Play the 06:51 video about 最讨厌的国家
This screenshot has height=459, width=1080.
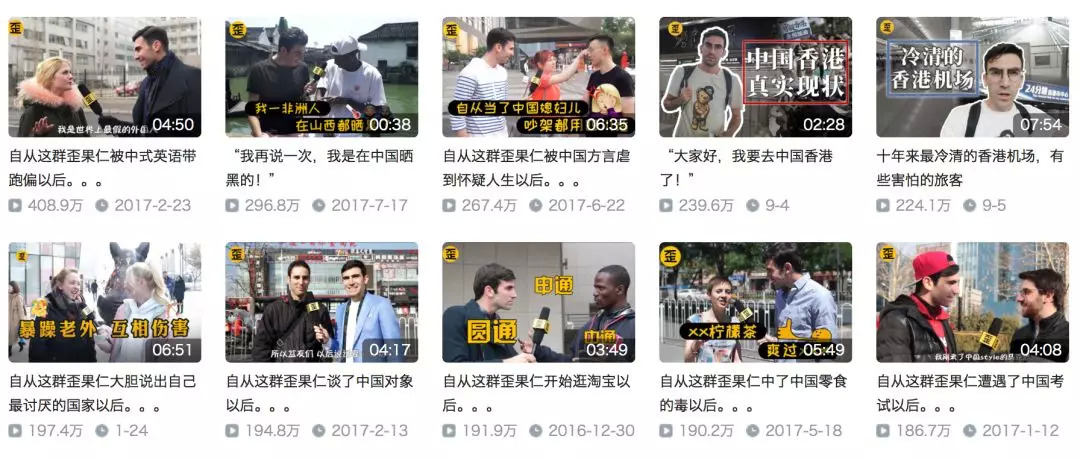tap(105, 302)
